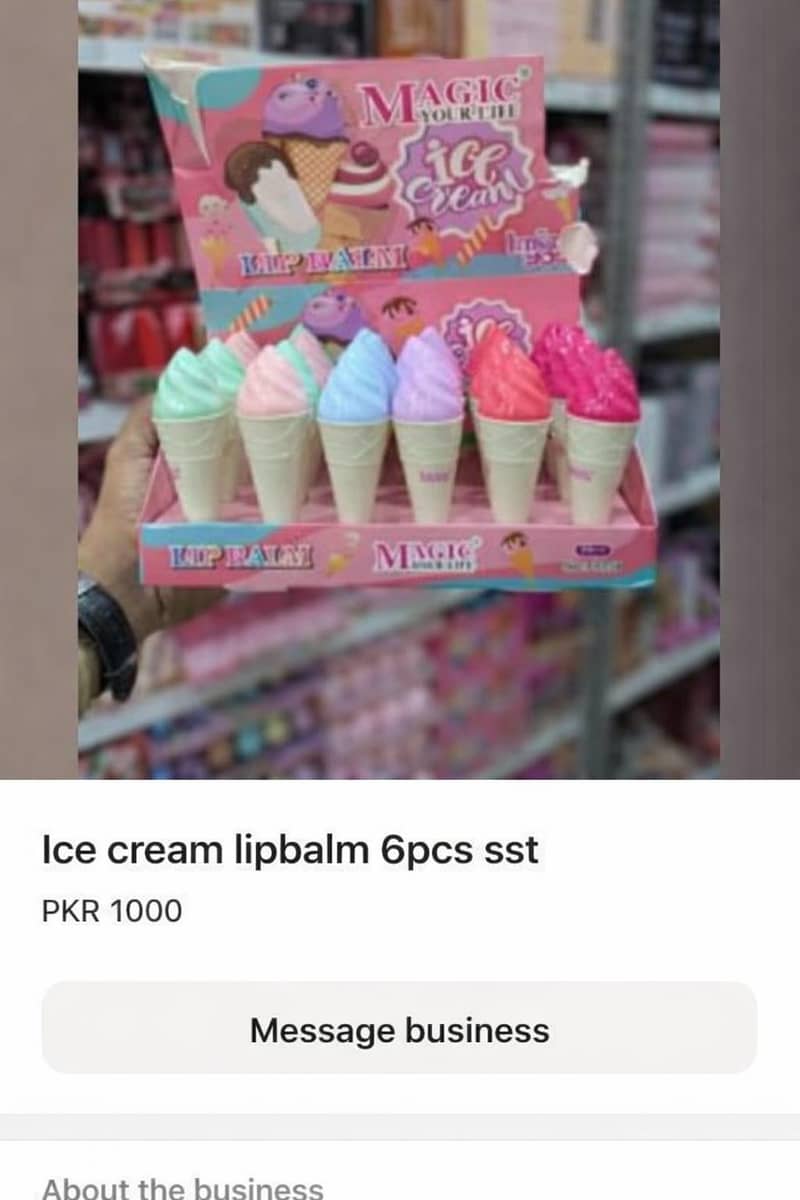800x1200 pixels.
Task: Open the ice cream lipbalm product photo
Action: [x=399, y=390]
